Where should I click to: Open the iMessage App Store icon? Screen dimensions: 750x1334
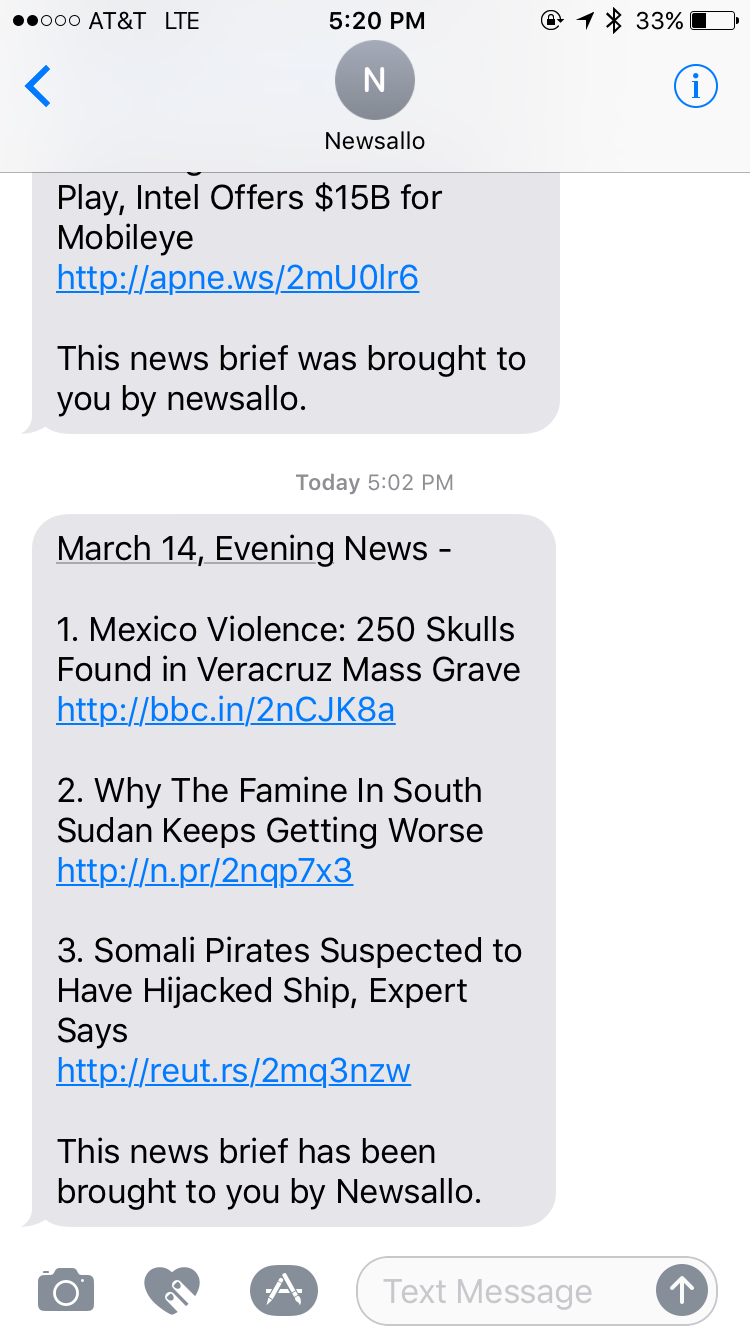tap(283, 1290)
